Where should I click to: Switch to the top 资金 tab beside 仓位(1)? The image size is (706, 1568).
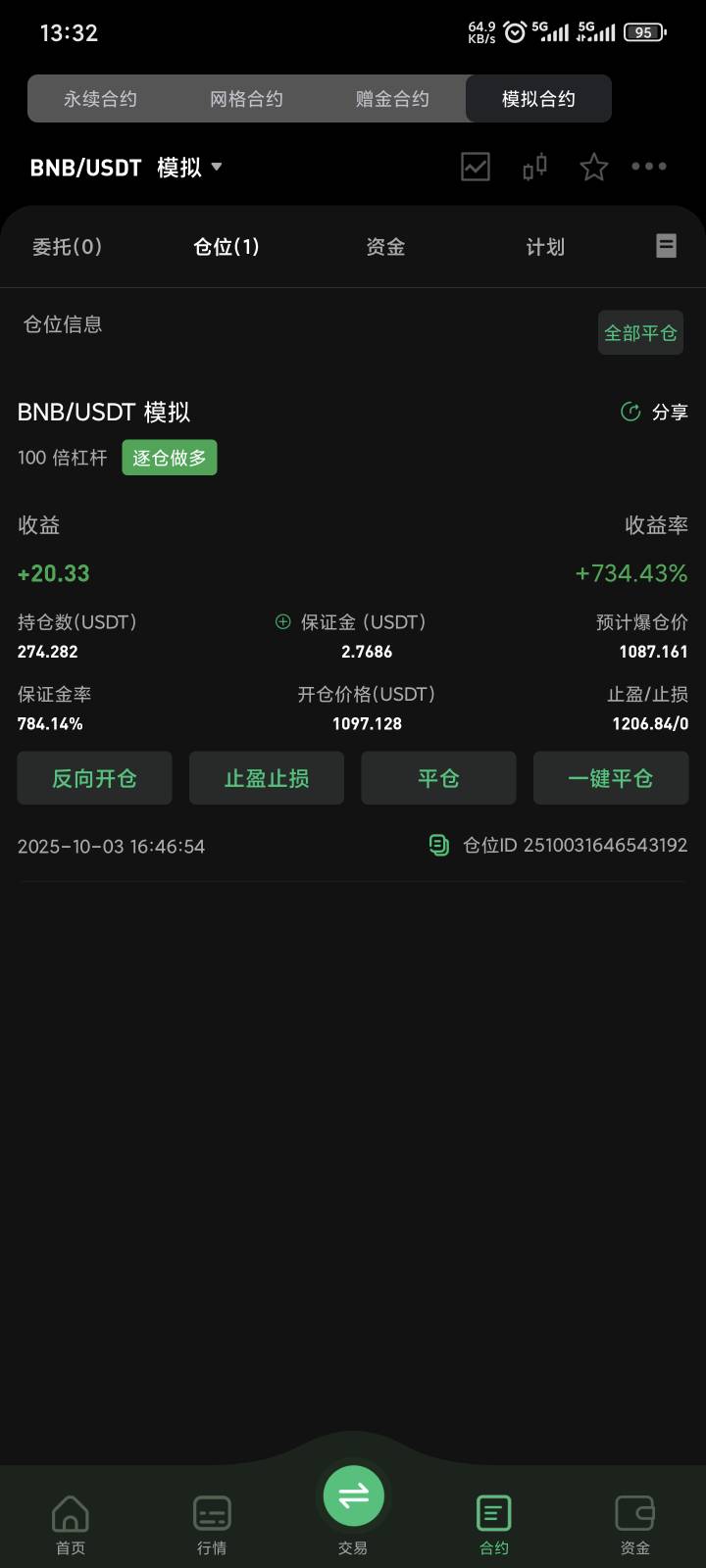coord(385,247)
